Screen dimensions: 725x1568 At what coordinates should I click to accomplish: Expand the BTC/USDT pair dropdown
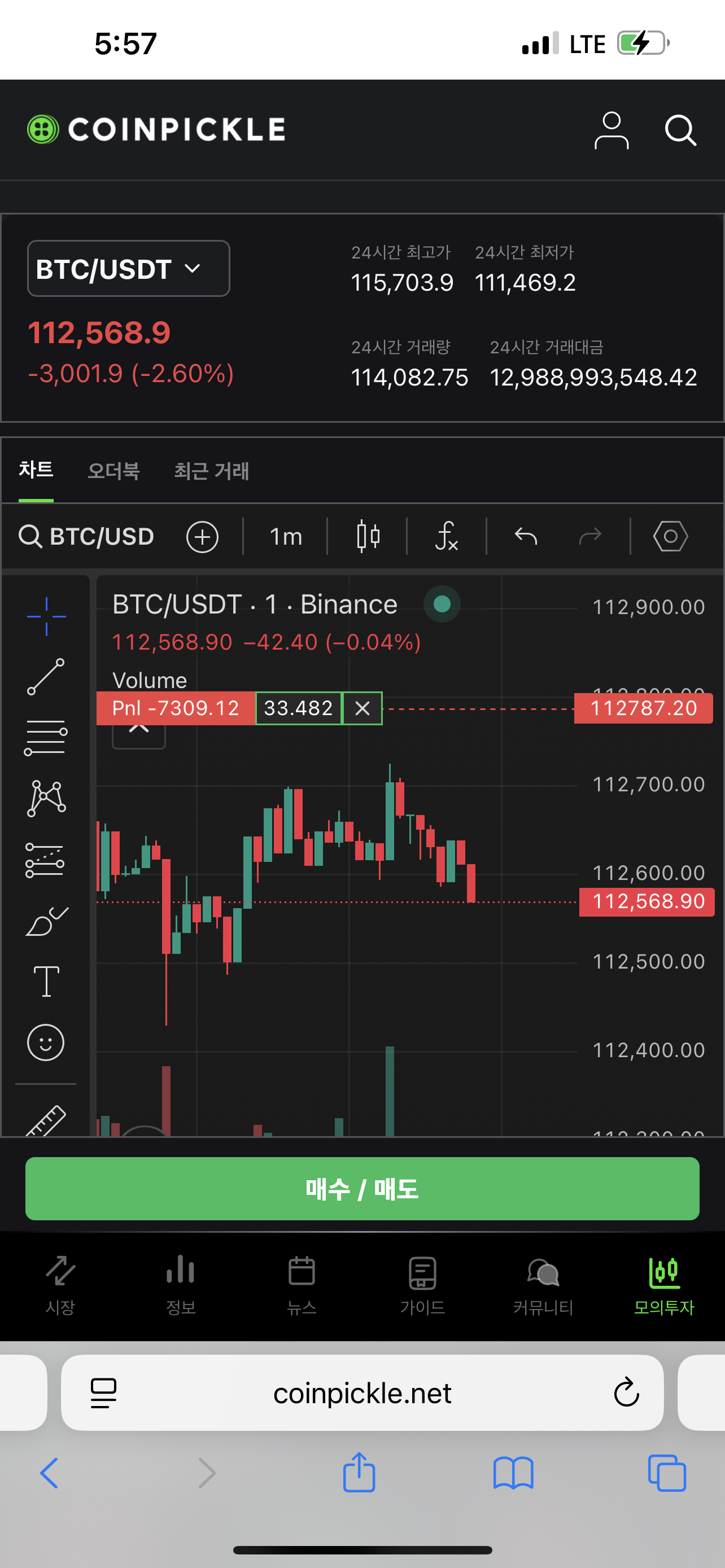128,269
